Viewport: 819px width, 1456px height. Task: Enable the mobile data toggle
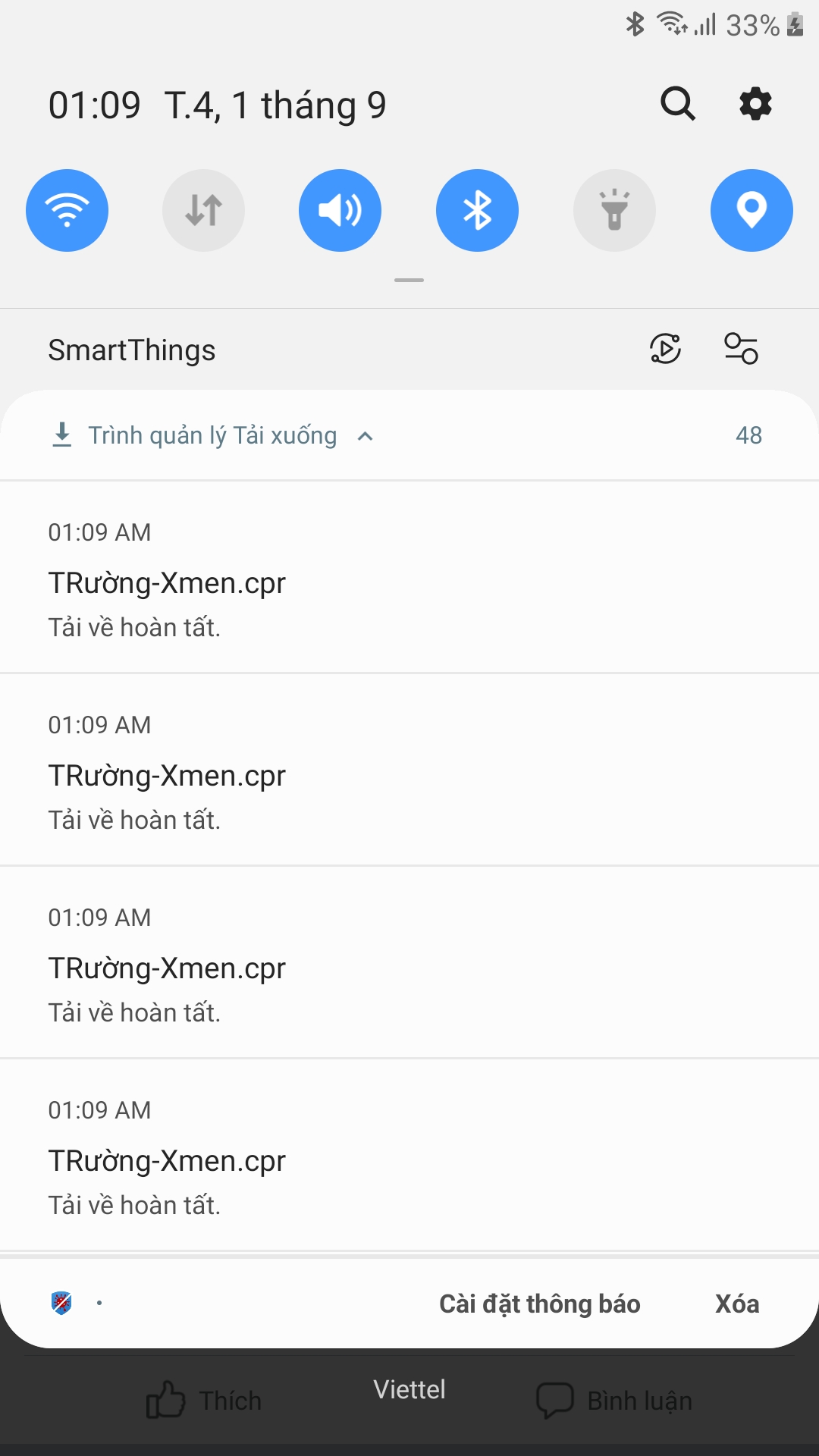click(x=203, y=210)
